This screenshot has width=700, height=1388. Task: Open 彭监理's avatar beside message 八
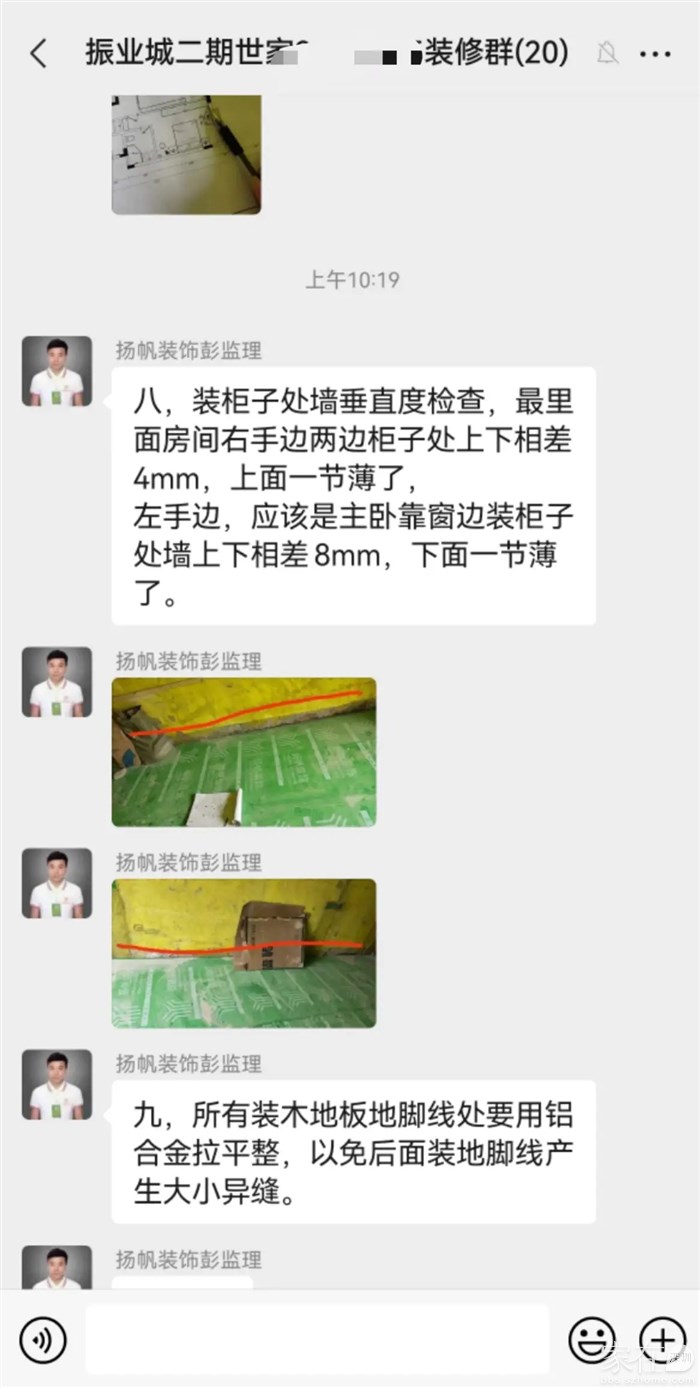(57, 371)
